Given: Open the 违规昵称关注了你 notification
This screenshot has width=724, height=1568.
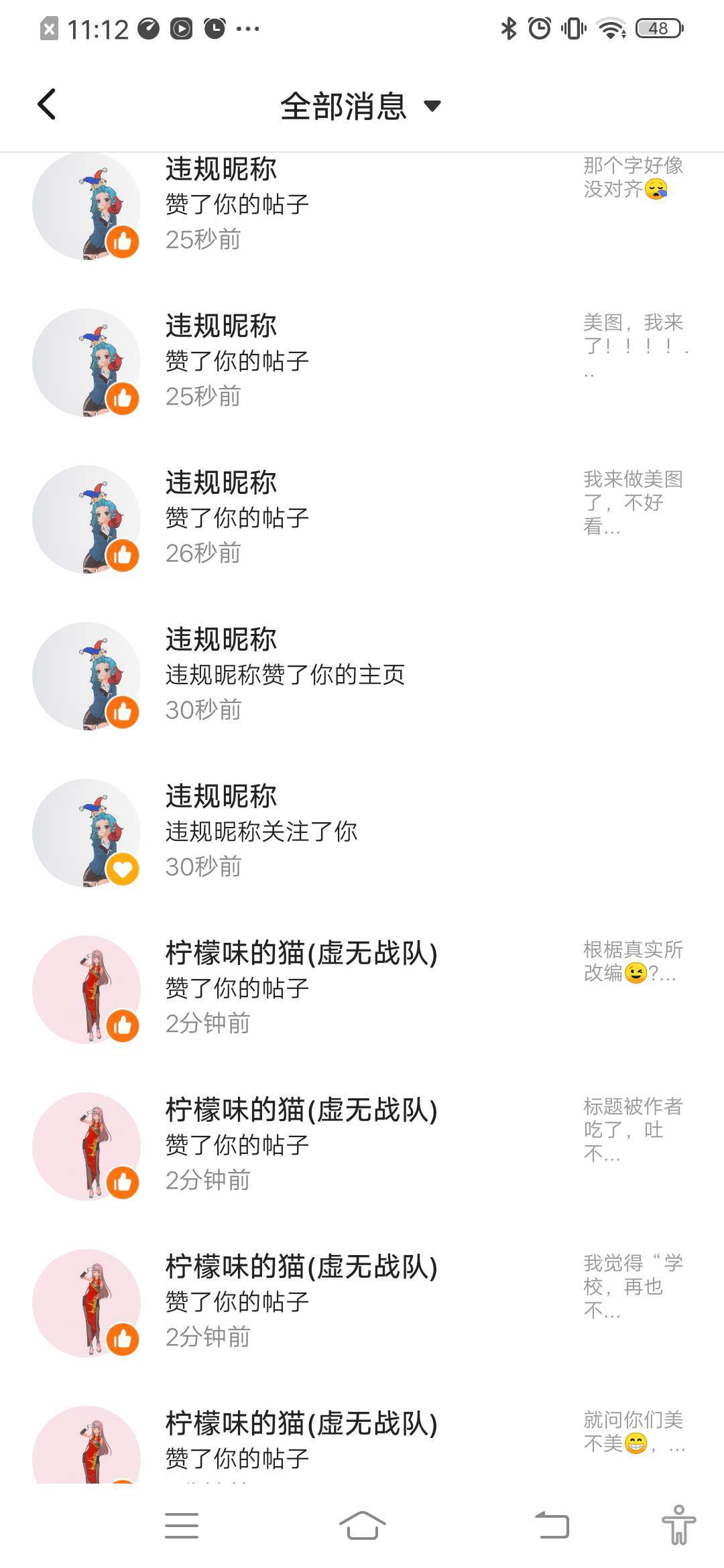Looking at the screenshot, I should tap(362, 832).
